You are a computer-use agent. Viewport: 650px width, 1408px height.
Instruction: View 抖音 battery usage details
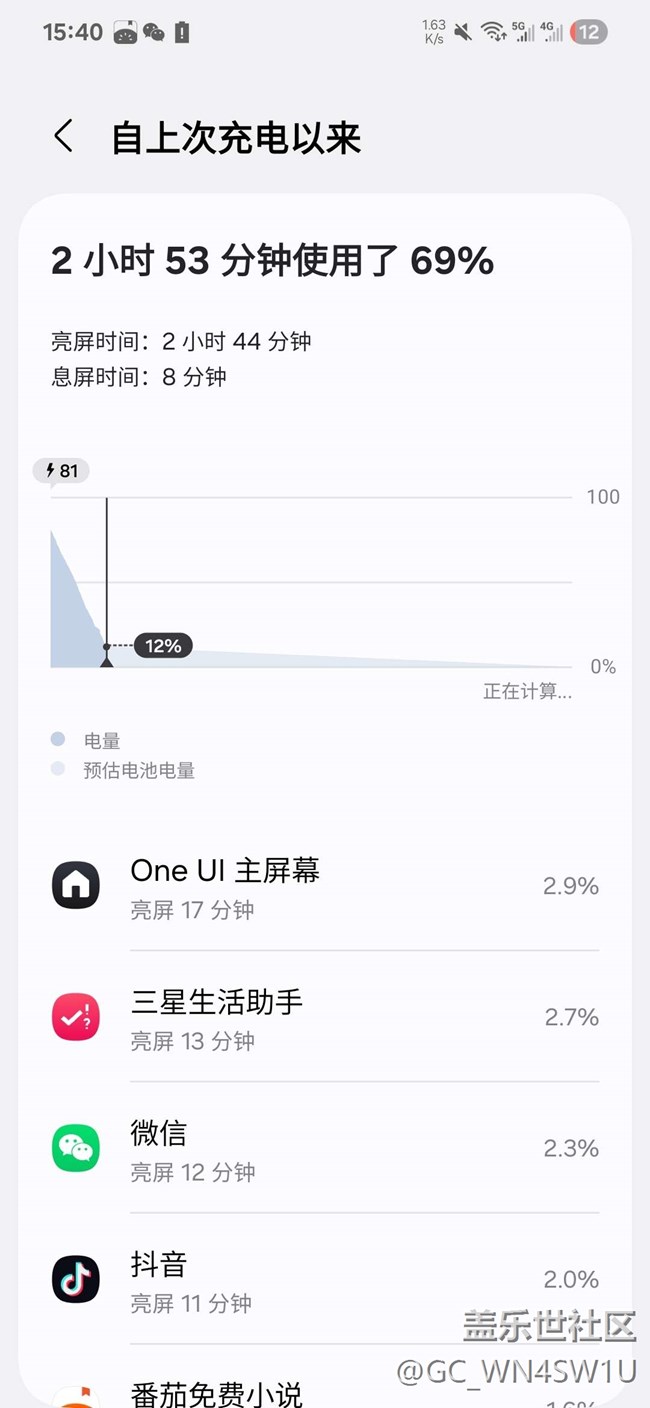[x=325, y=1279]
